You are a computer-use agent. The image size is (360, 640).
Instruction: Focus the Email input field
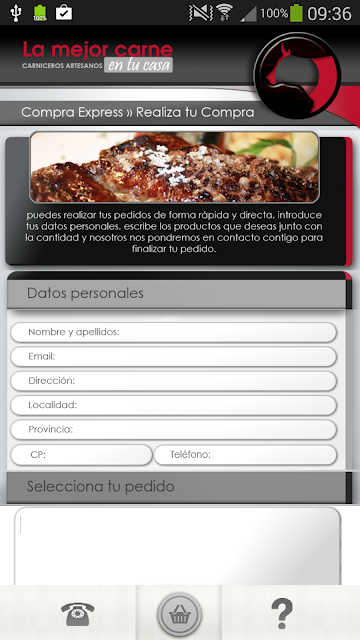coord(173,357)
